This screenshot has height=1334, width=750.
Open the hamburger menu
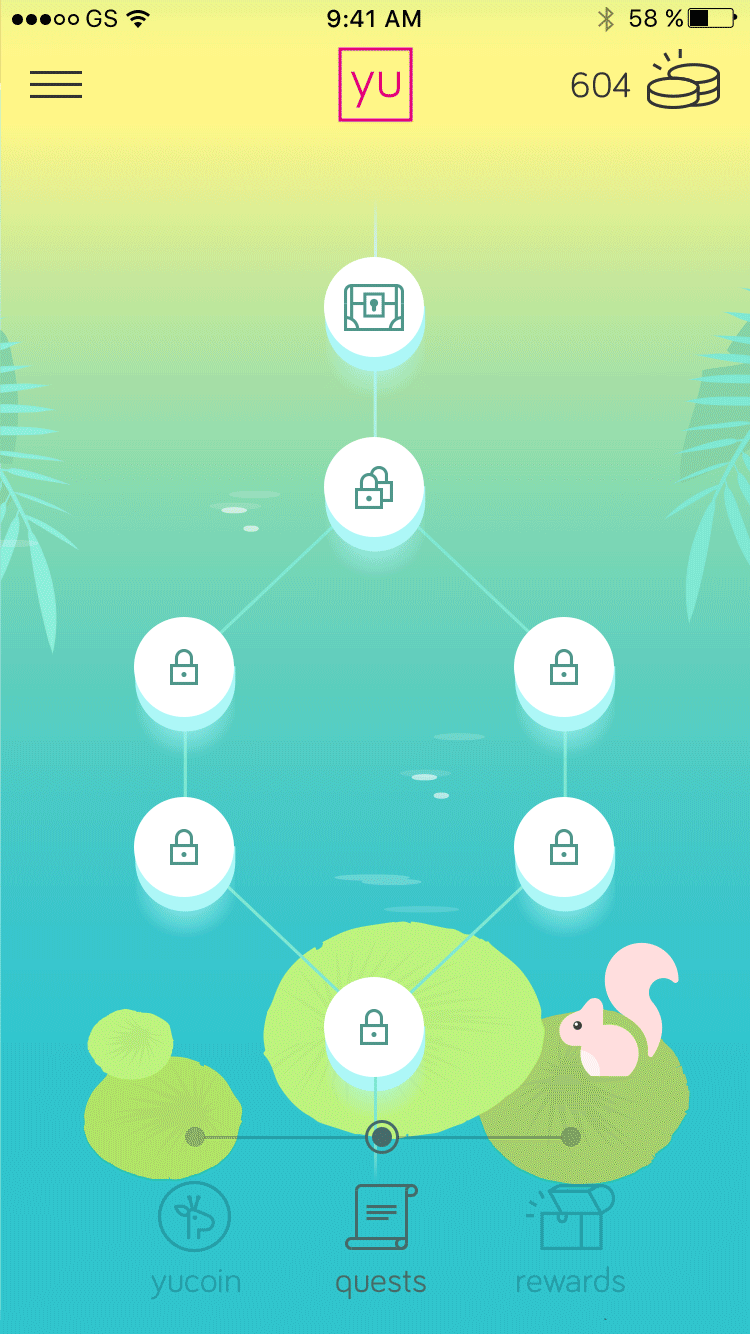[56, 84]
